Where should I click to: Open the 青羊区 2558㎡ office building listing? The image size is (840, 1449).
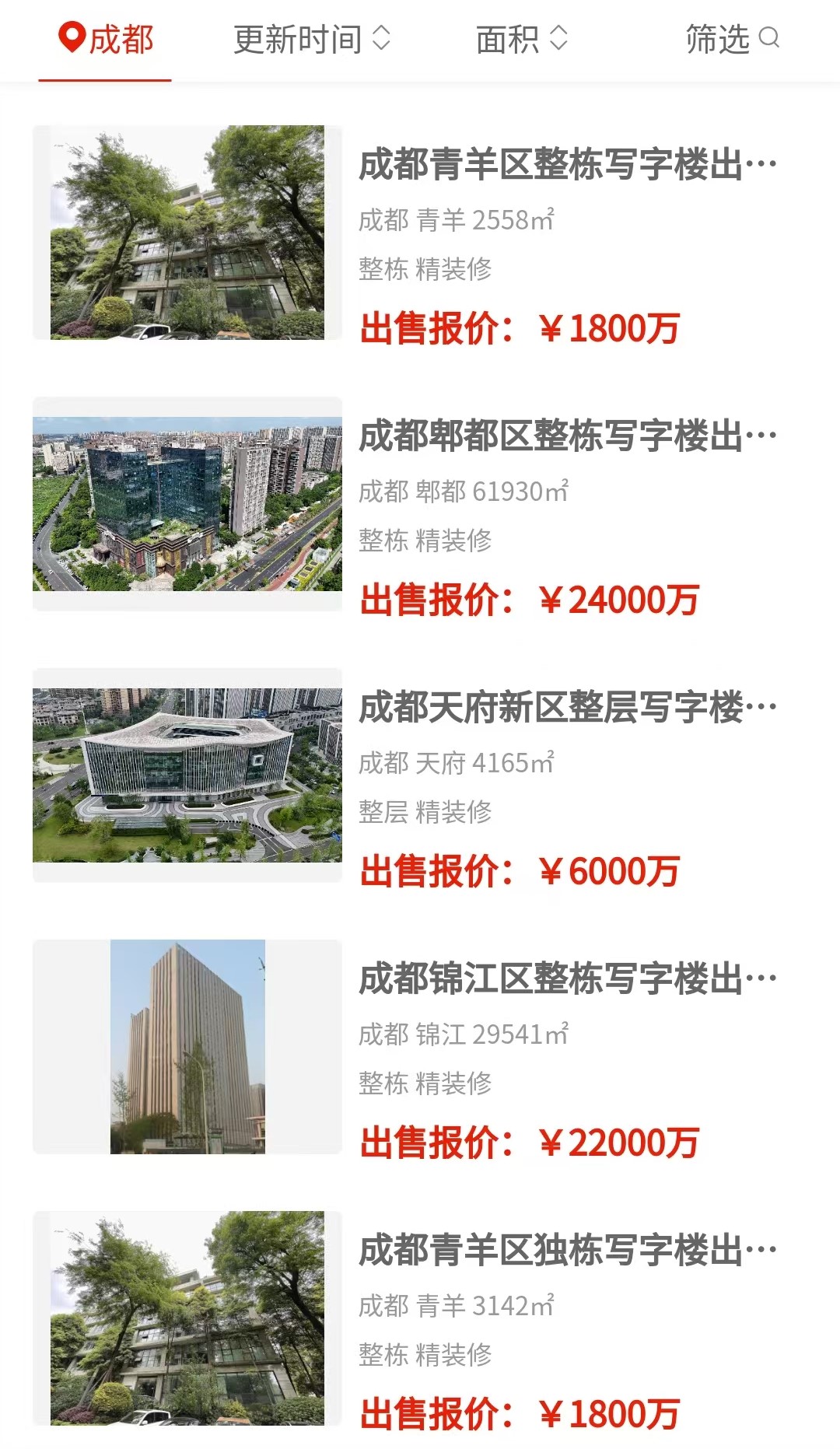click(x=420, y=233)
